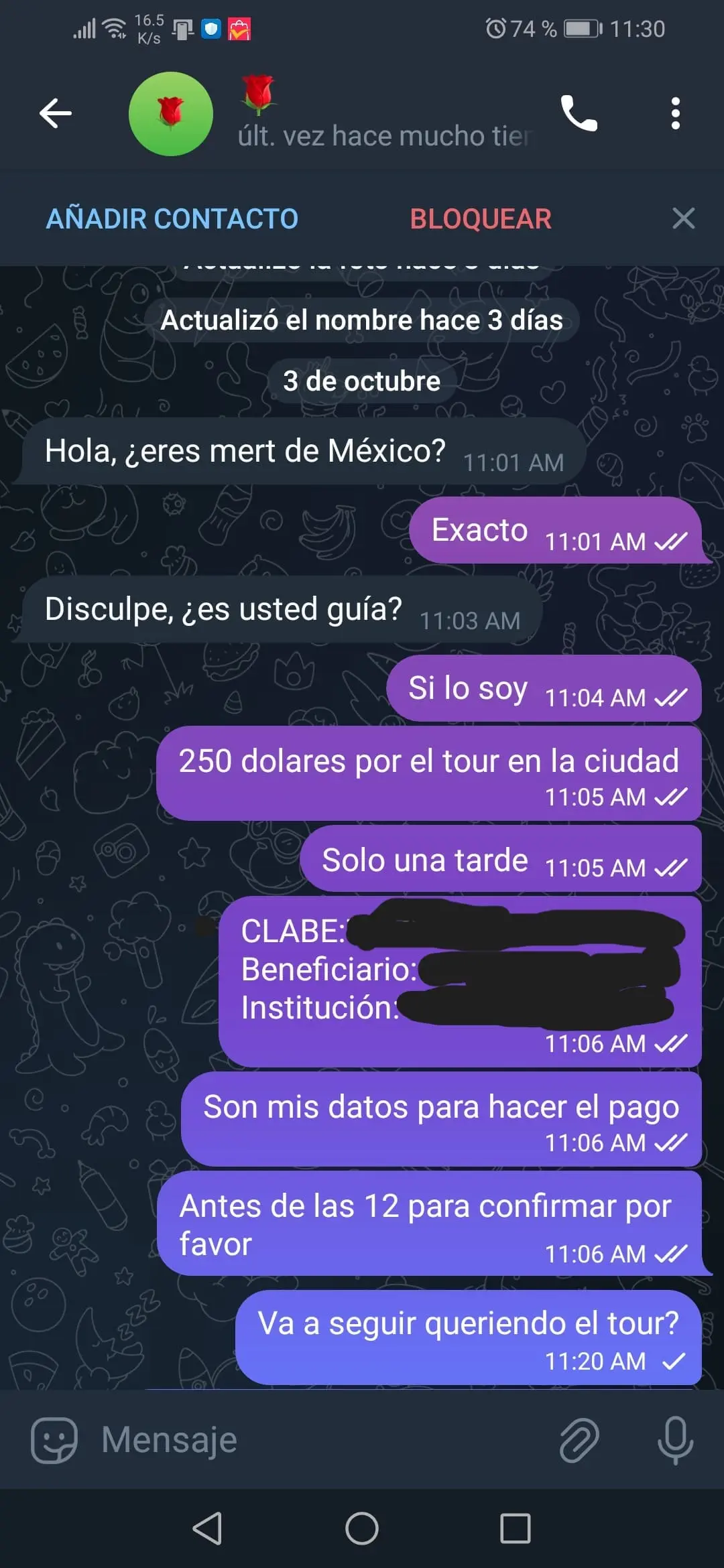Block this user with BLOQUEAR
This screenshot has height=1568, width=724.
481,219
